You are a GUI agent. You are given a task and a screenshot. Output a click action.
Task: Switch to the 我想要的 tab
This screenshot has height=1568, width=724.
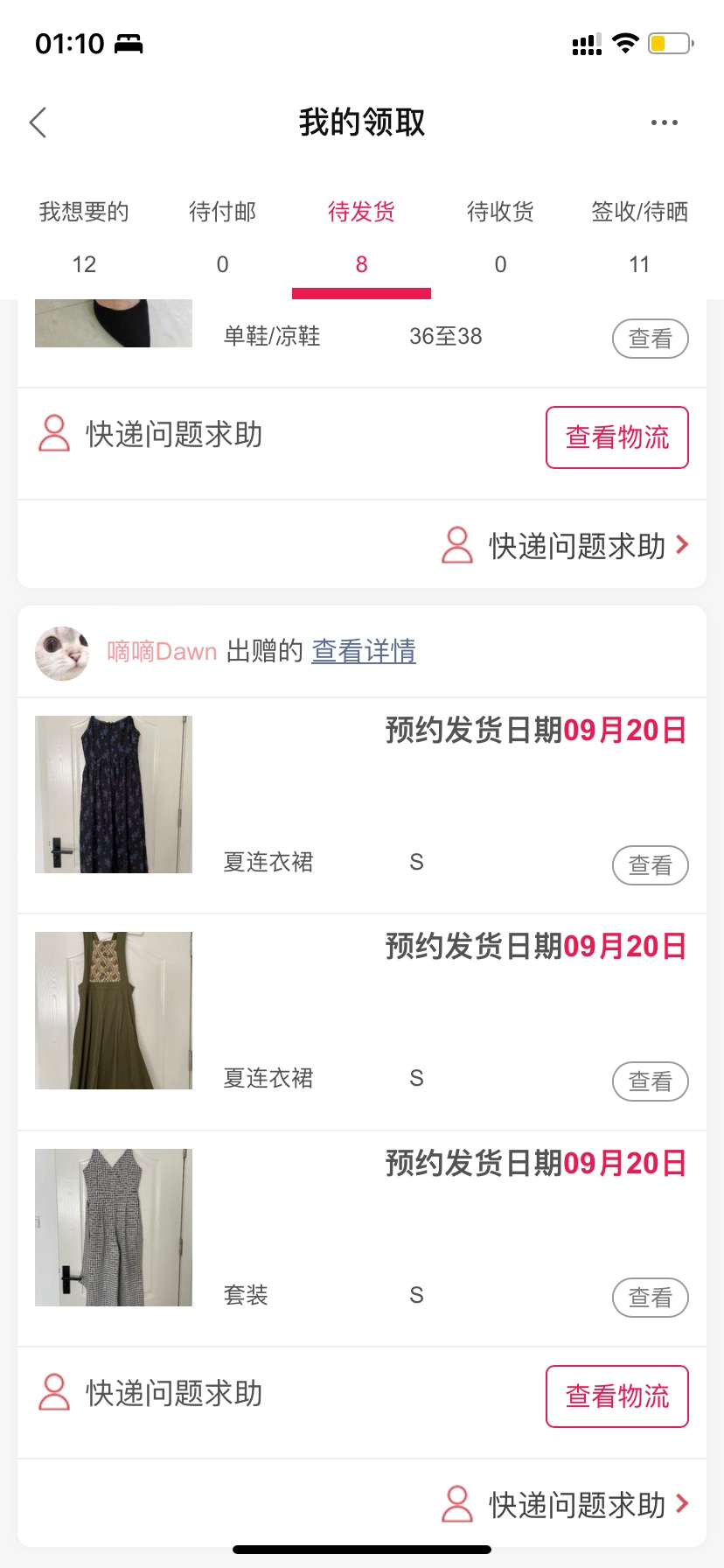84,236
